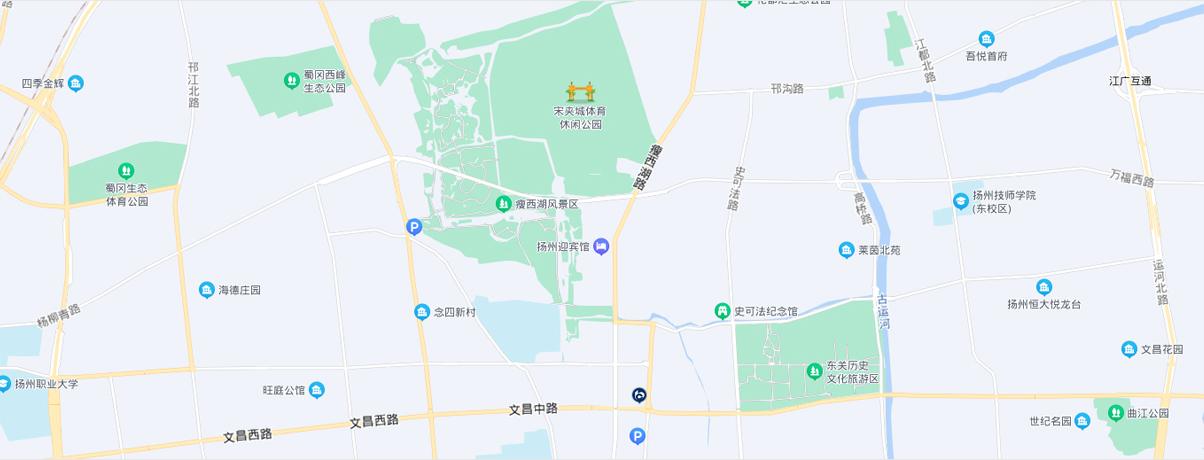Open the 蜀冈生态体育公园 marker
The height and width of the screenshot is (460, 1204).
click(x=127, y=171)
